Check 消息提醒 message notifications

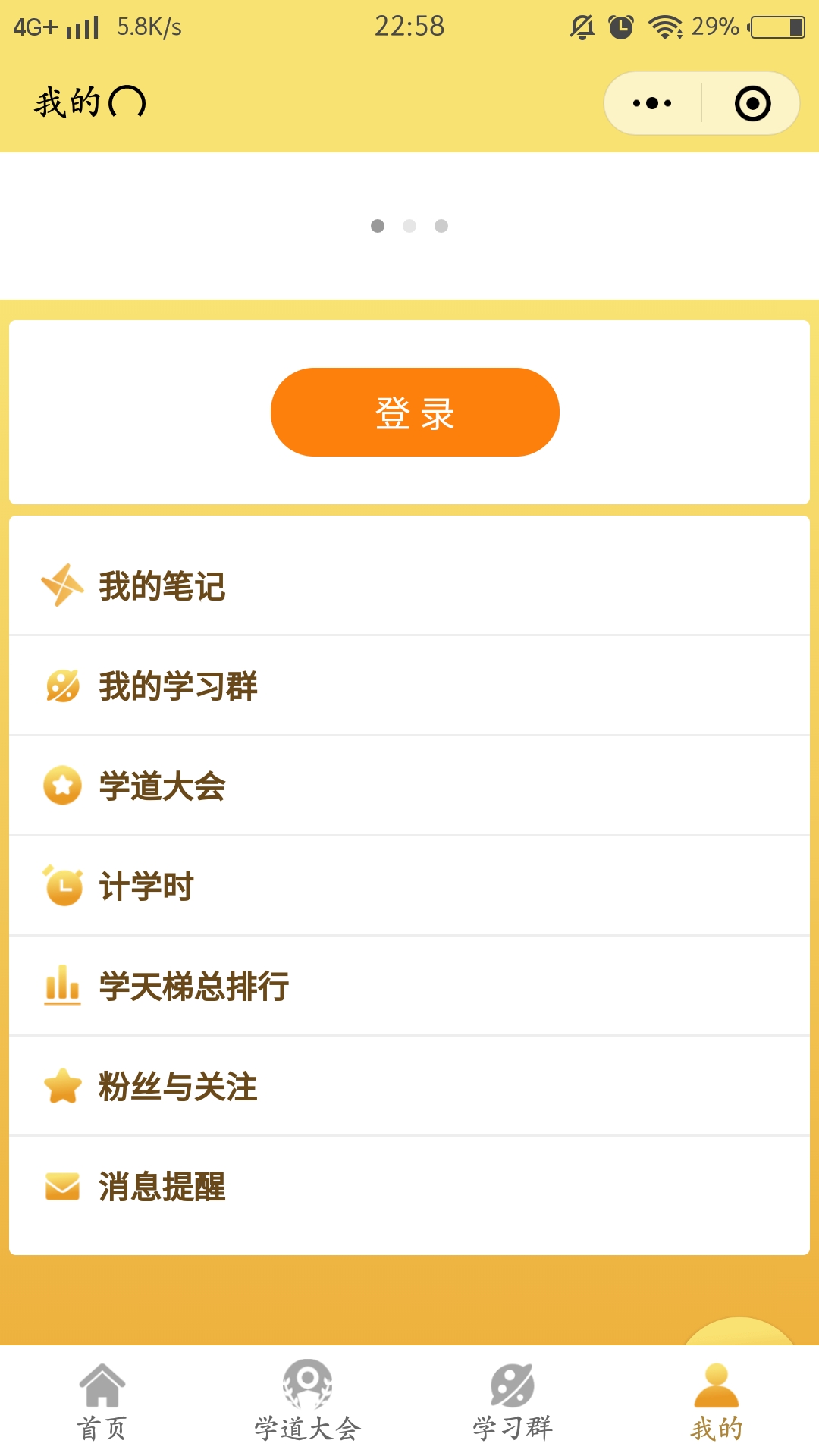click(x=162, y=1187)
